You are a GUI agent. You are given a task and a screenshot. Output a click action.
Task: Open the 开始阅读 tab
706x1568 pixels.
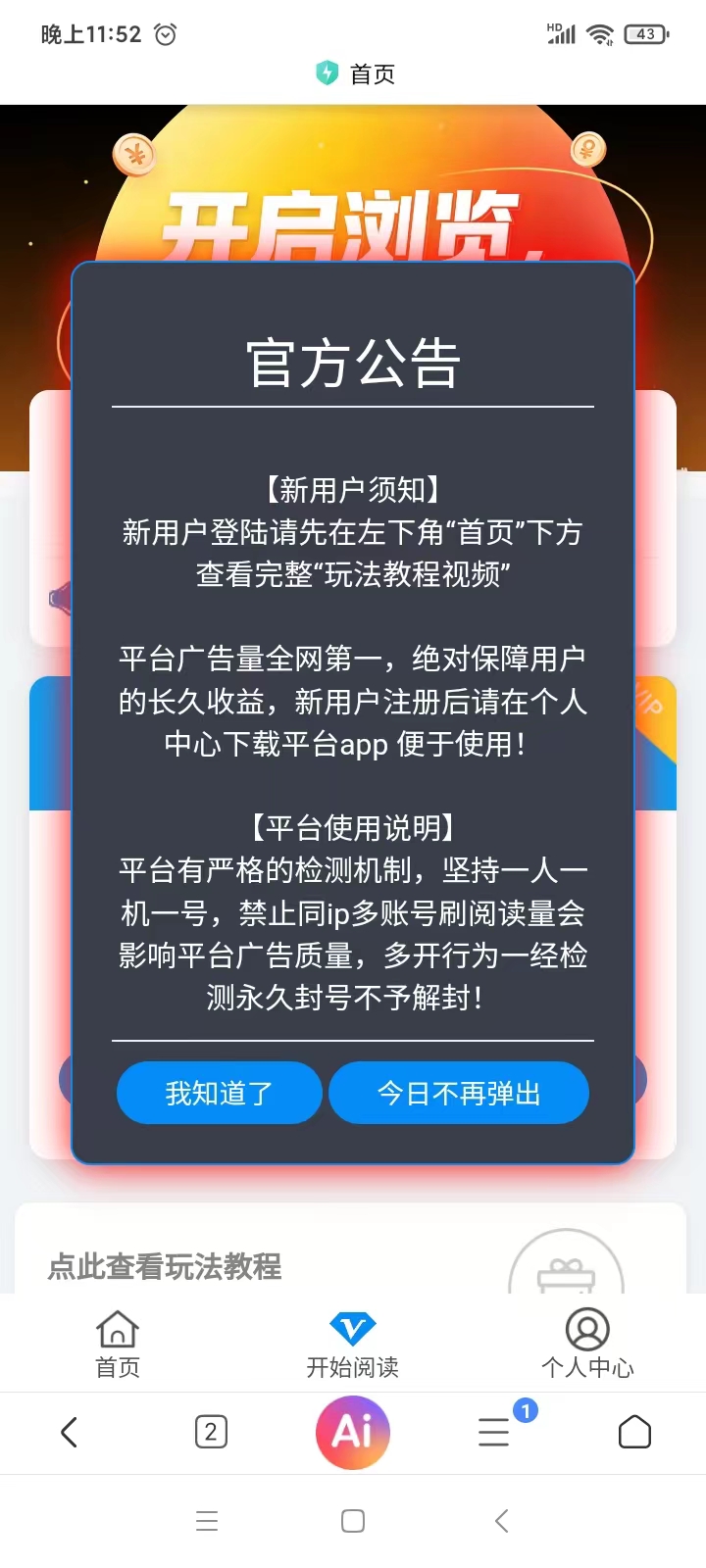353,1344
